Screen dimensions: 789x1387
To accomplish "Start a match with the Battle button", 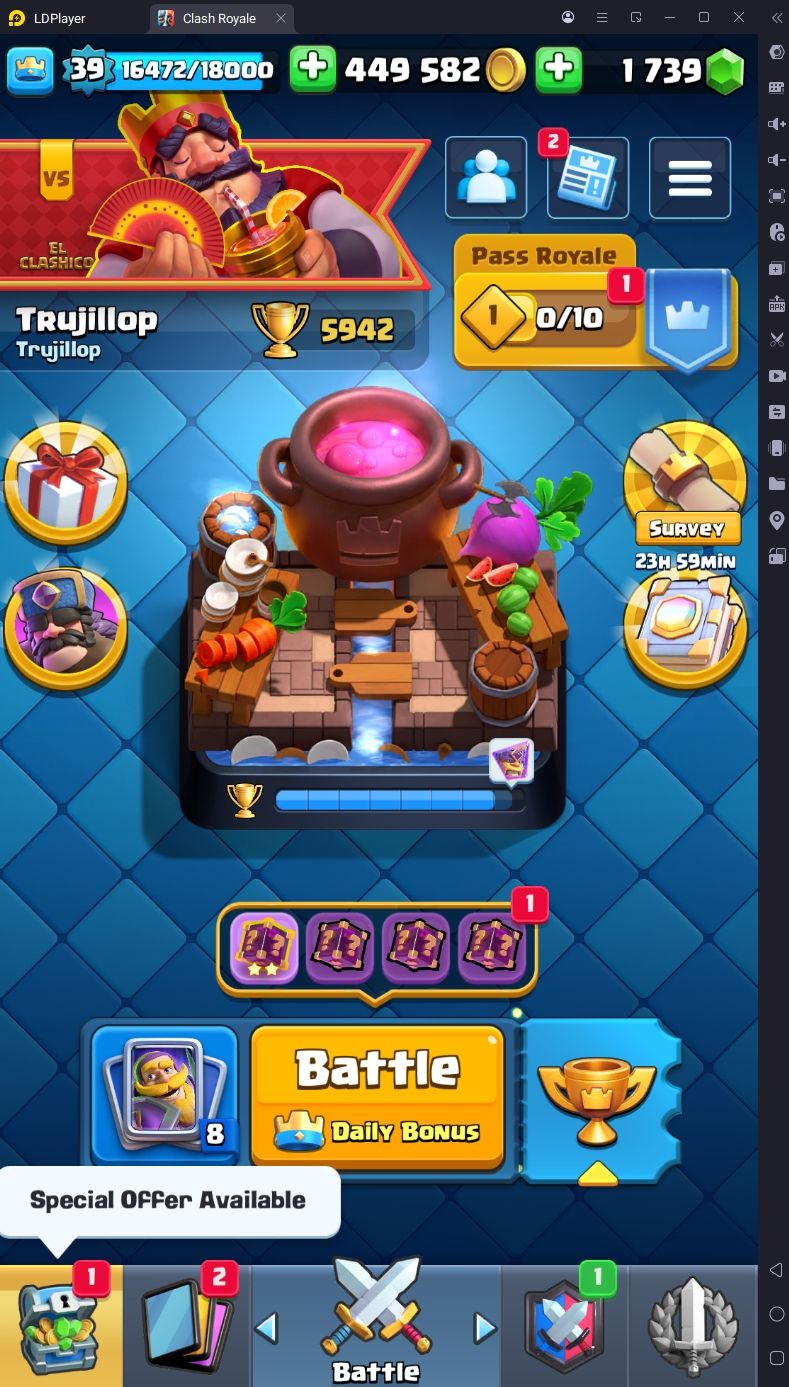I will [377, 1096].
